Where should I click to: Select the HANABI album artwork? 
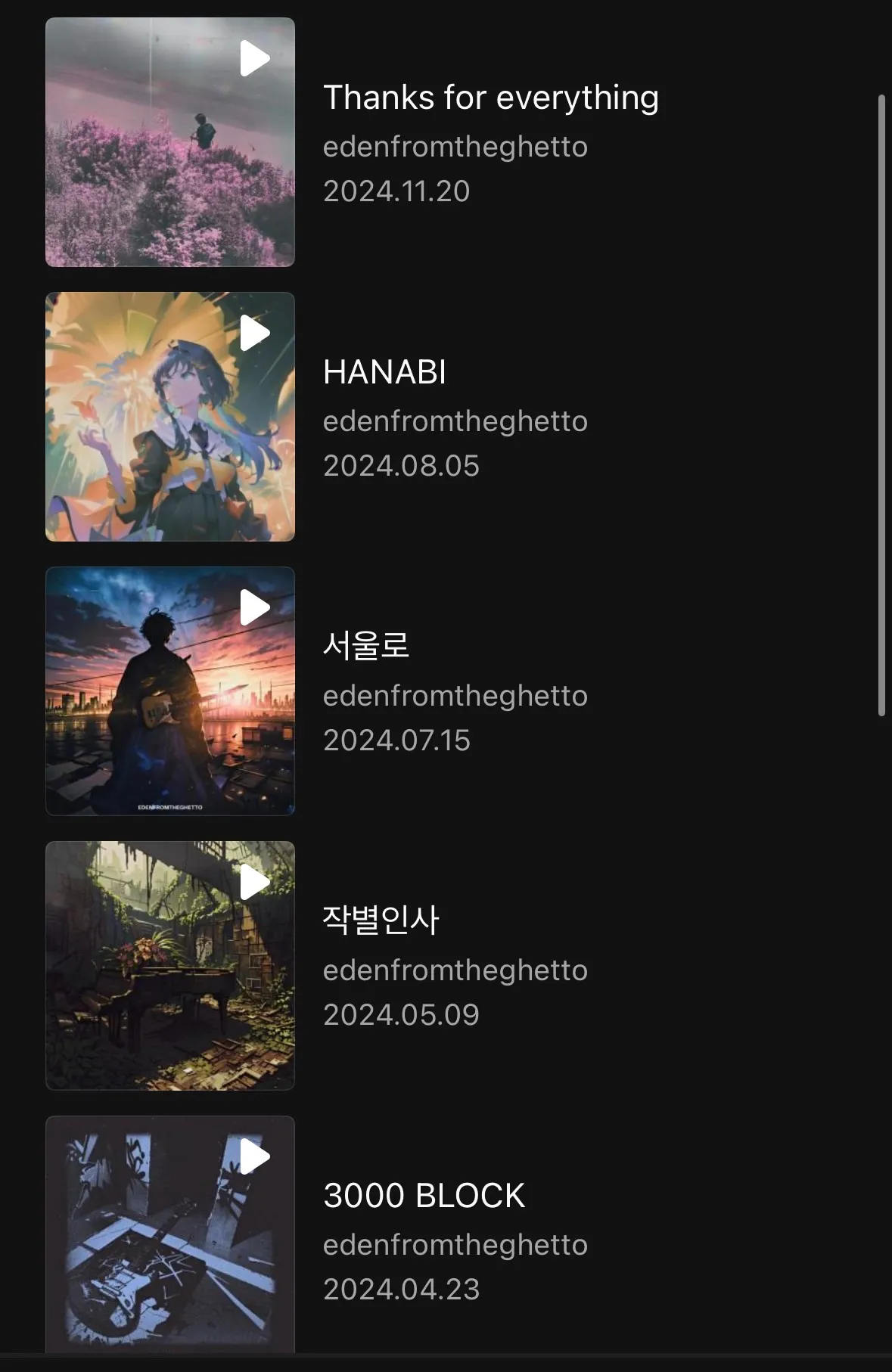170,416
